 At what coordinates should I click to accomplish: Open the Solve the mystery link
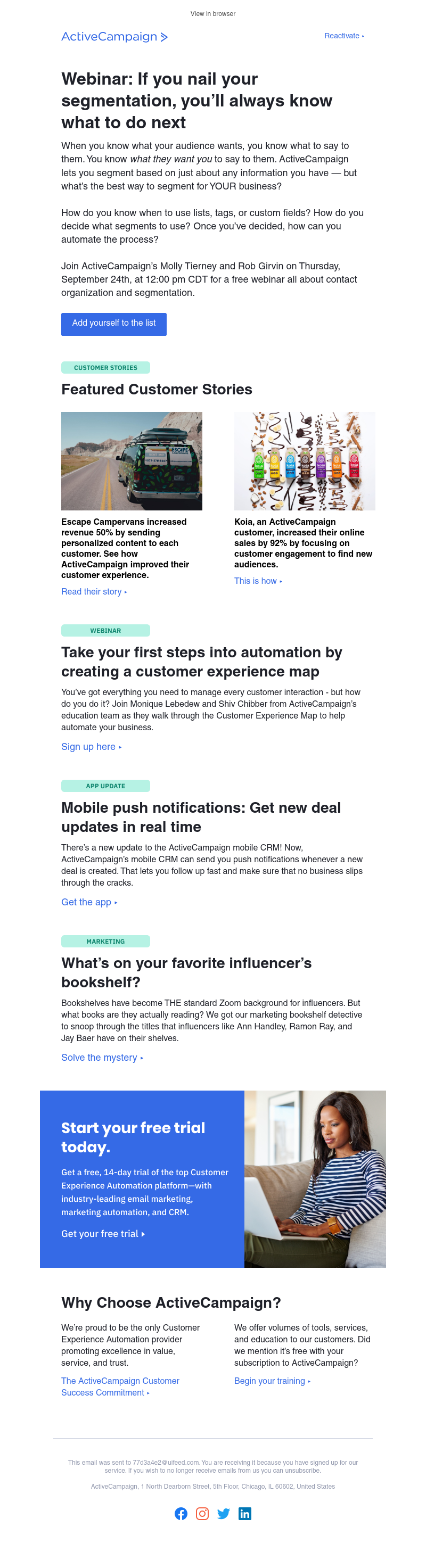102,1057
